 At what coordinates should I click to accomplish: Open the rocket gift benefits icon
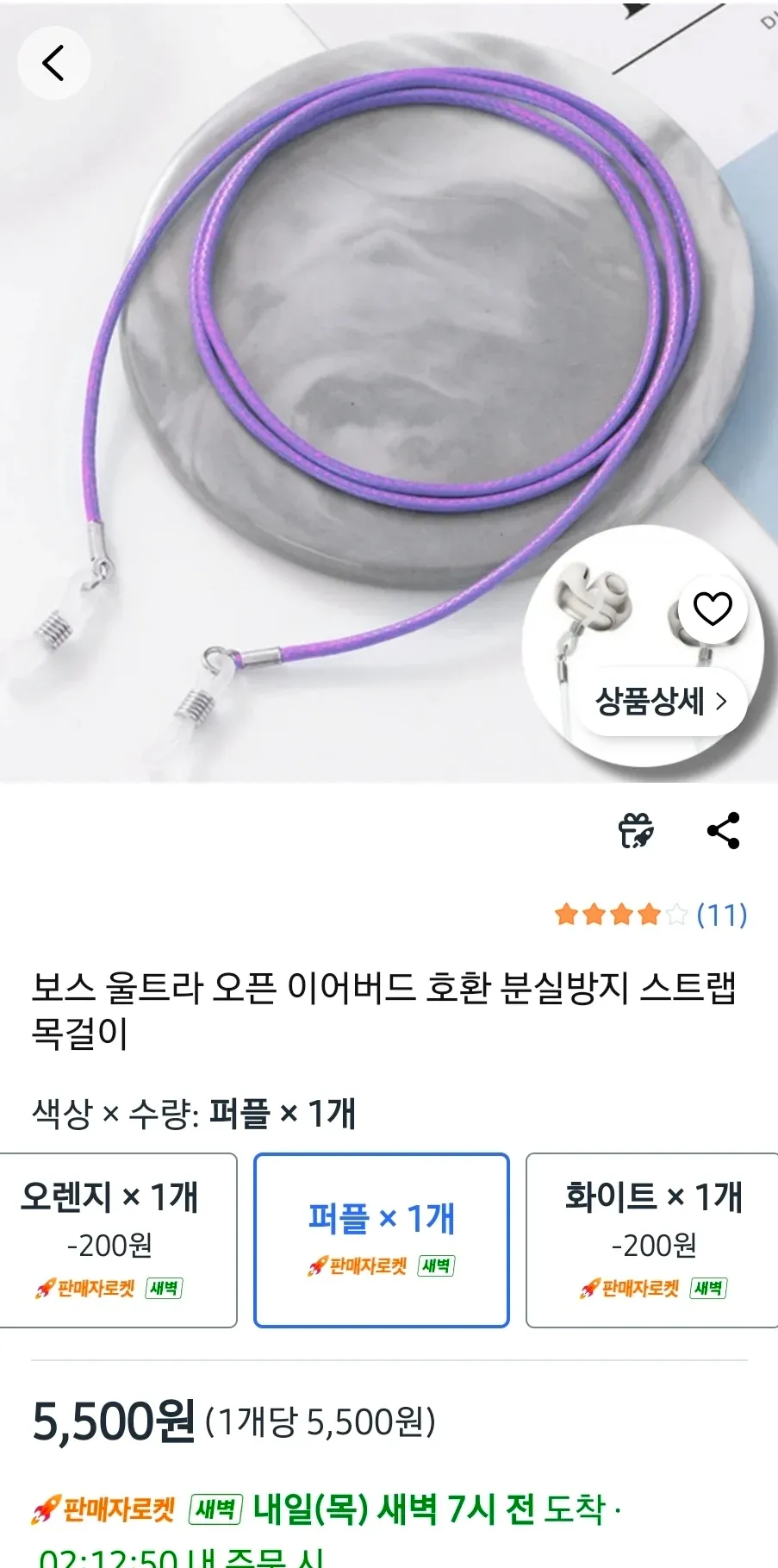coord(635,830)
